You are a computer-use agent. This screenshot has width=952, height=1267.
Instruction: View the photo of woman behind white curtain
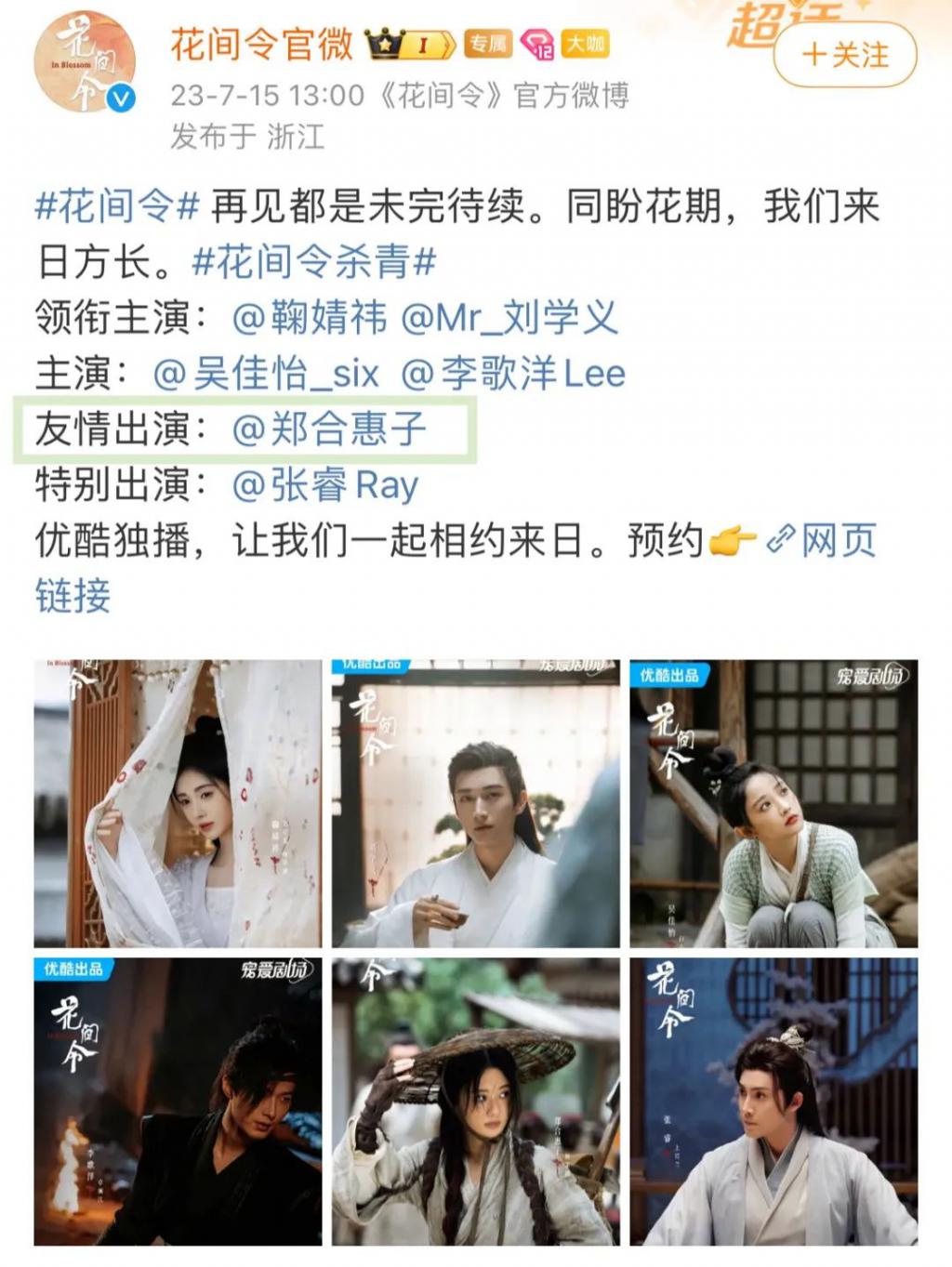pos(178,803)
